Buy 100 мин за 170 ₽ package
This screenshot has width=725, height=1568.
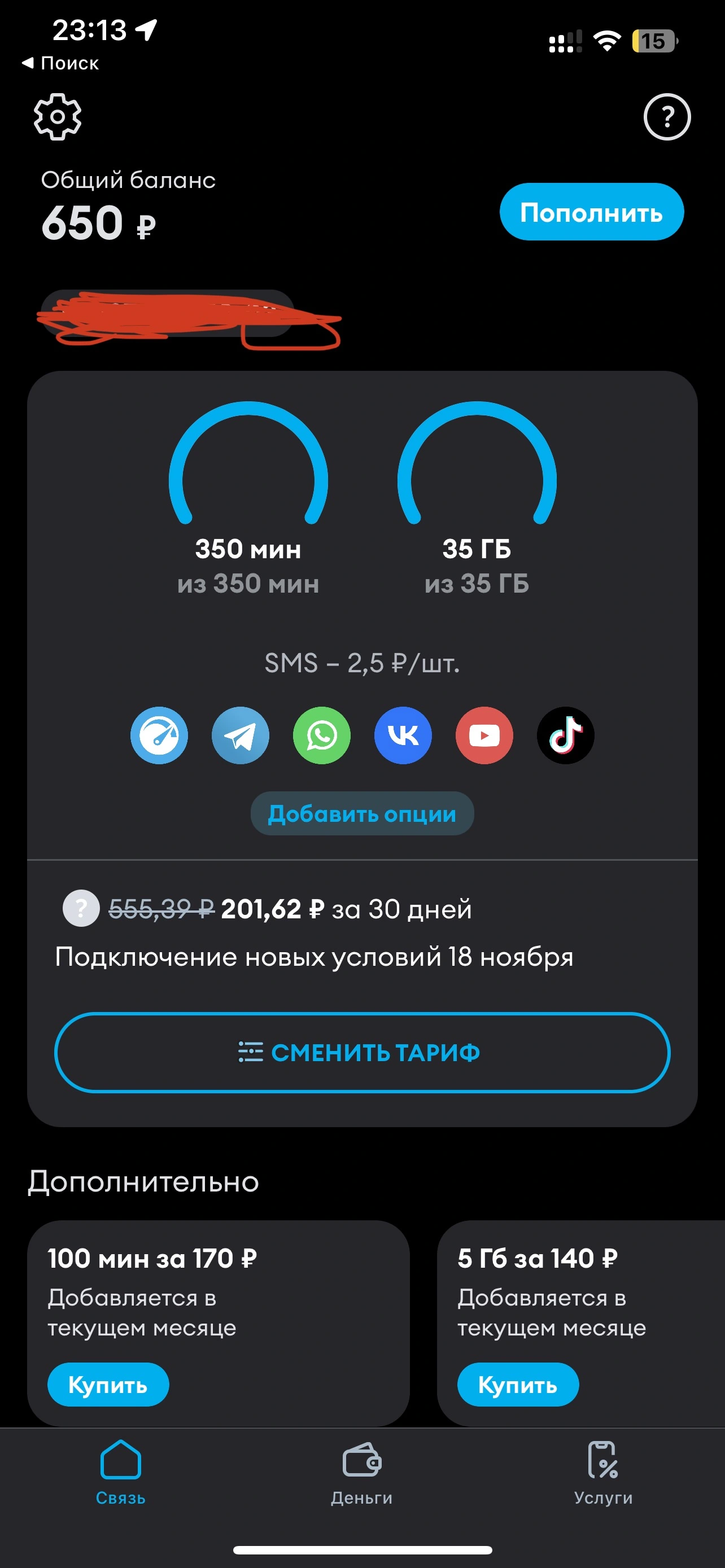point(108,1385)
